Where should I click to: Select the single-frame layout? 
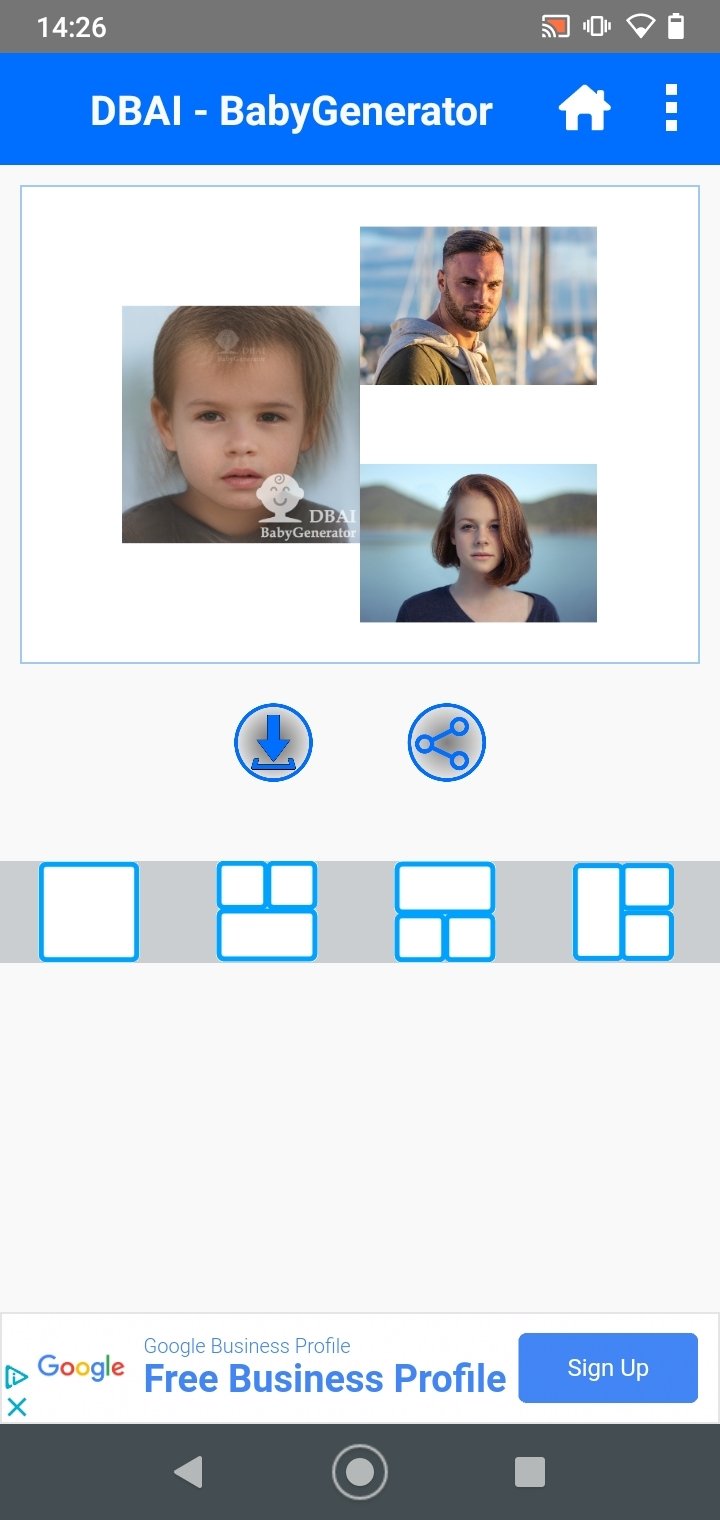[x=89, y=912]
